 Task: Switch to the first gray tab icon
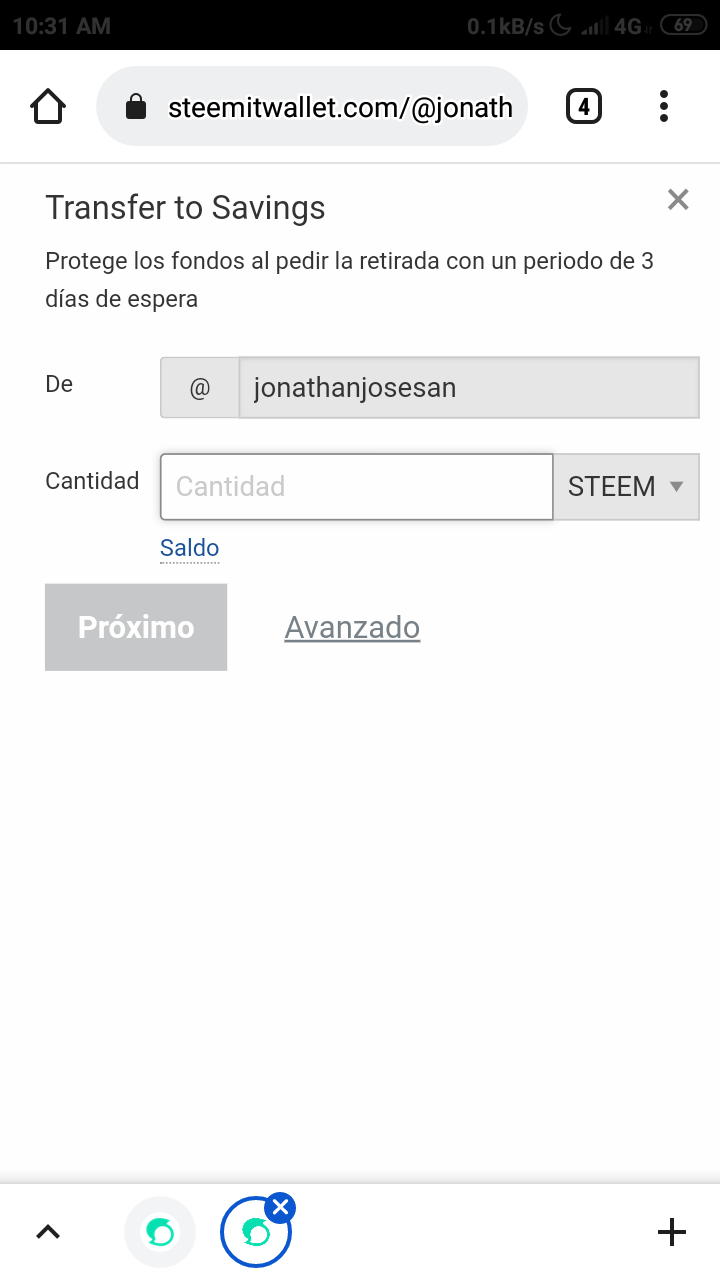point(160,1232)
